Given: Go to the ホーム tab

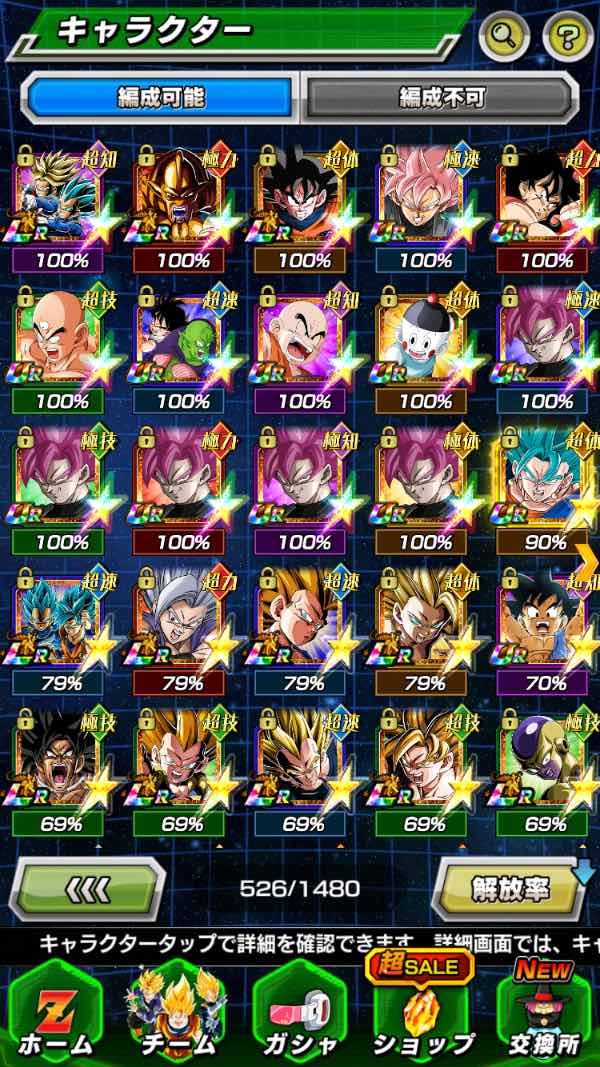Looking at the screenshot, I should pos(55,1015).
